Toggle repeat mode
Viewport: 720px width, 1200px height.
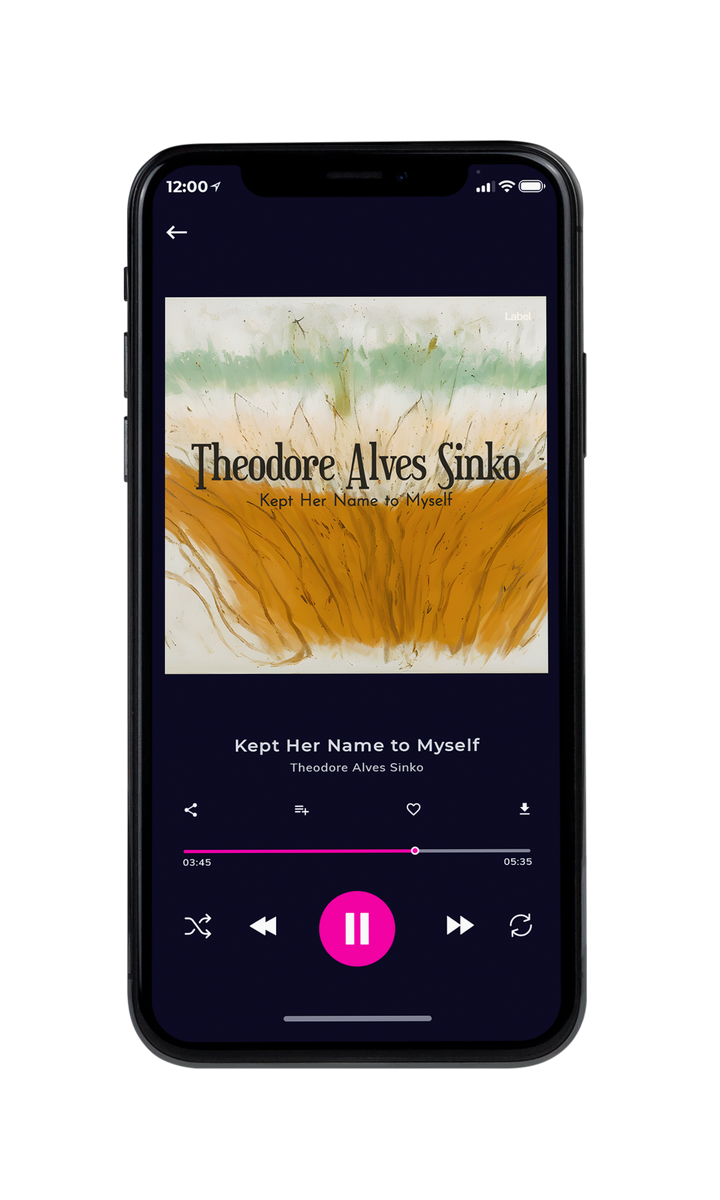pyautogui.click(x=521, y=926)
